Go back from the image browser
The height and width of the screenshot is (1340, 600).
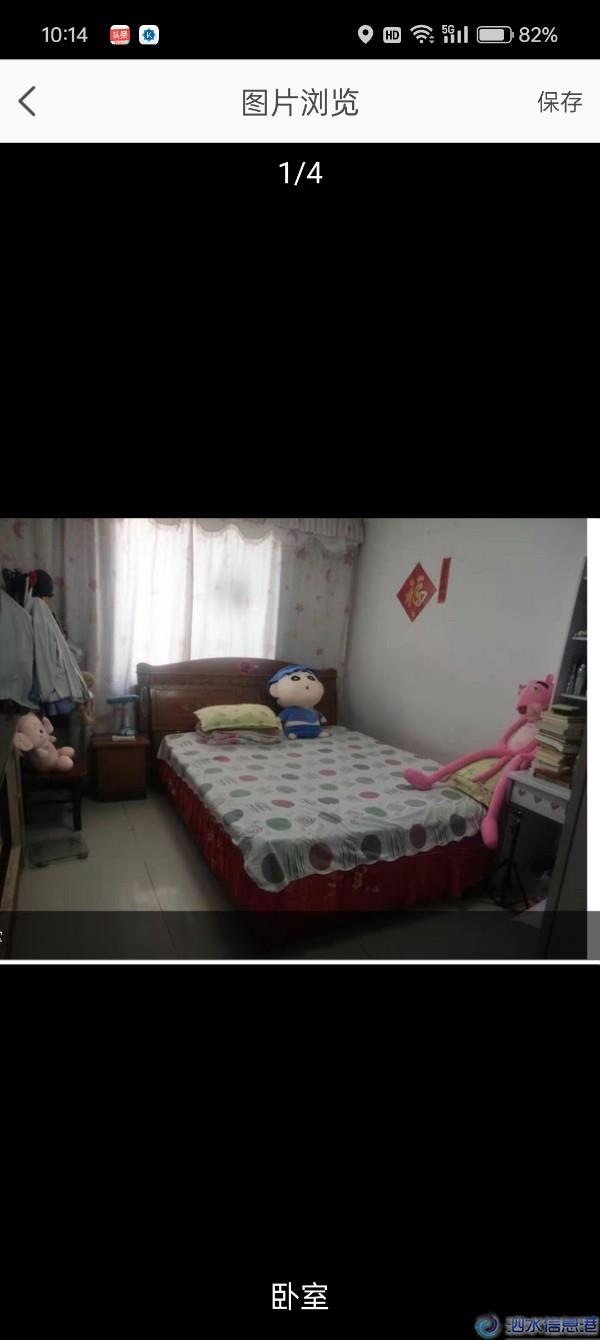[28, 101]
